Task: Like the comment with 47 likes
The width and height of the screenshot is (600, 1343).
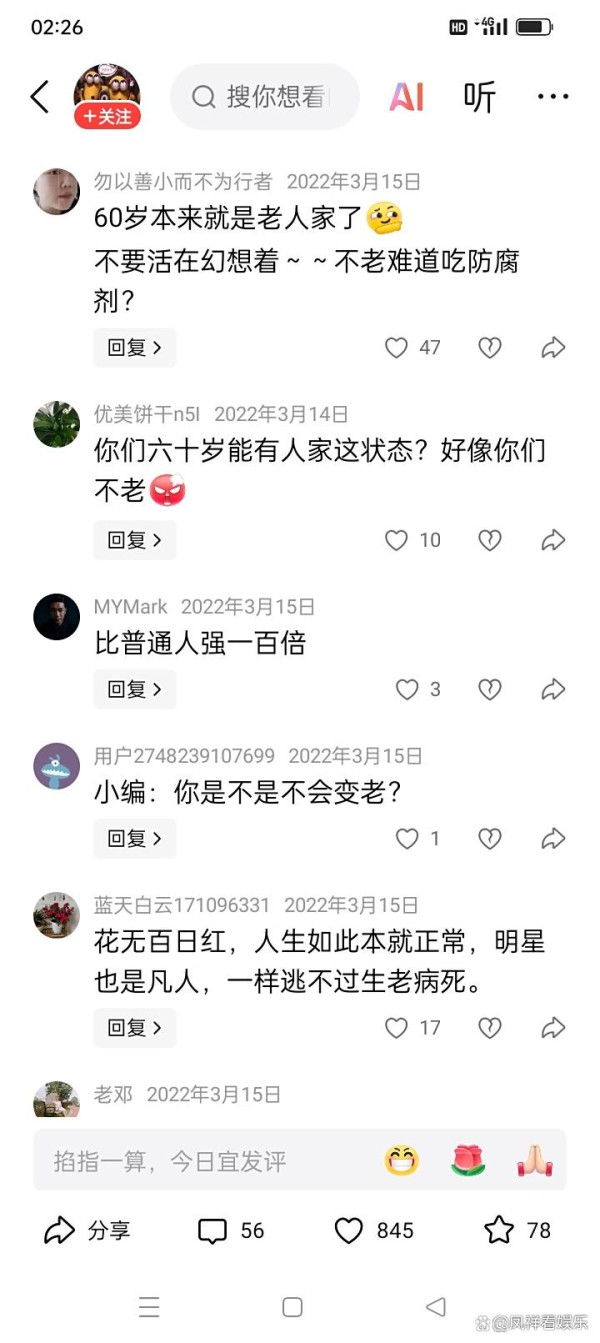Action: (x=397, y=347)
